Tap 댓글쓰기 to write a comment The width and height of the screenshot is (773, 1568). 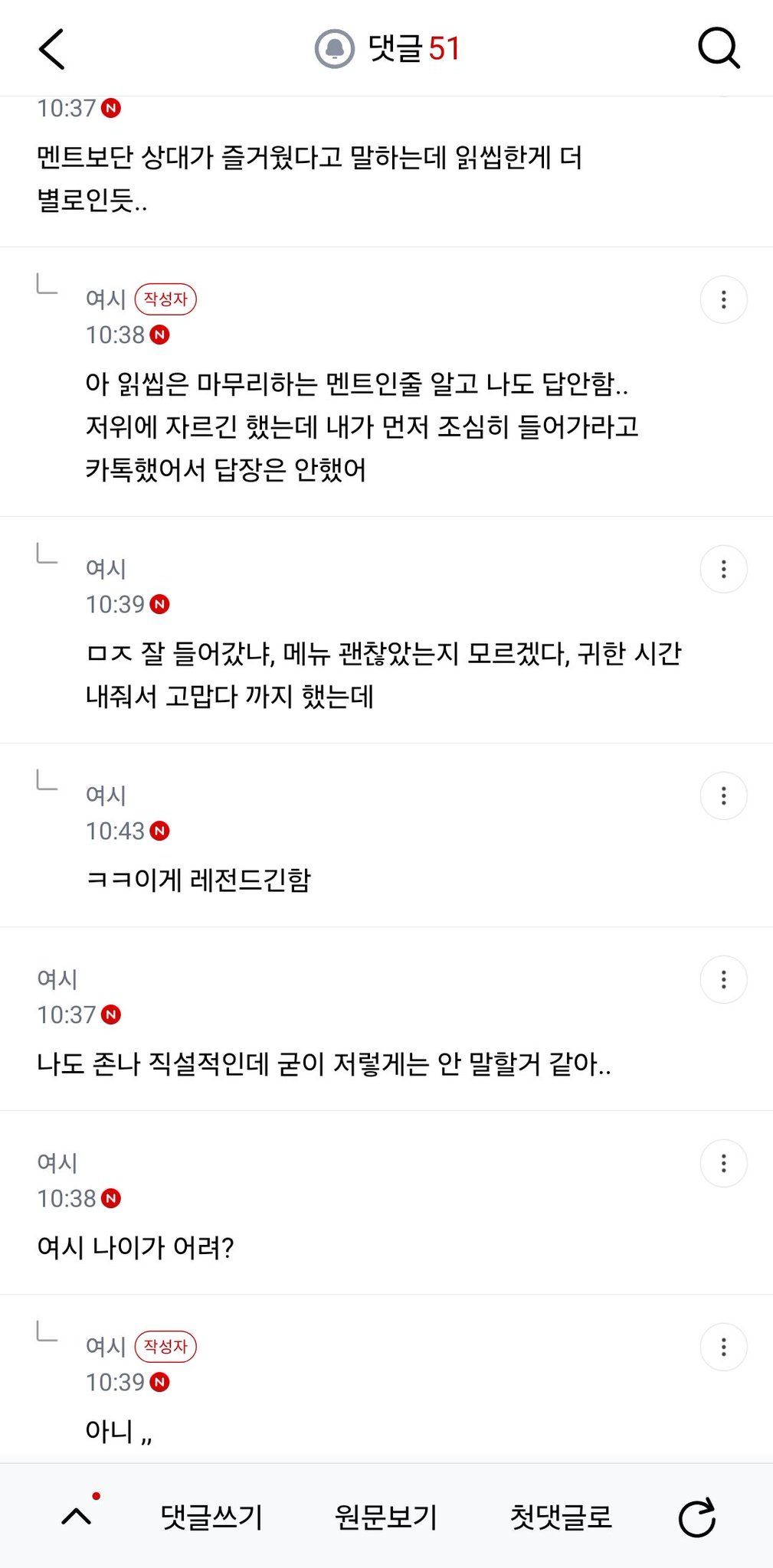pos(211,1517)
